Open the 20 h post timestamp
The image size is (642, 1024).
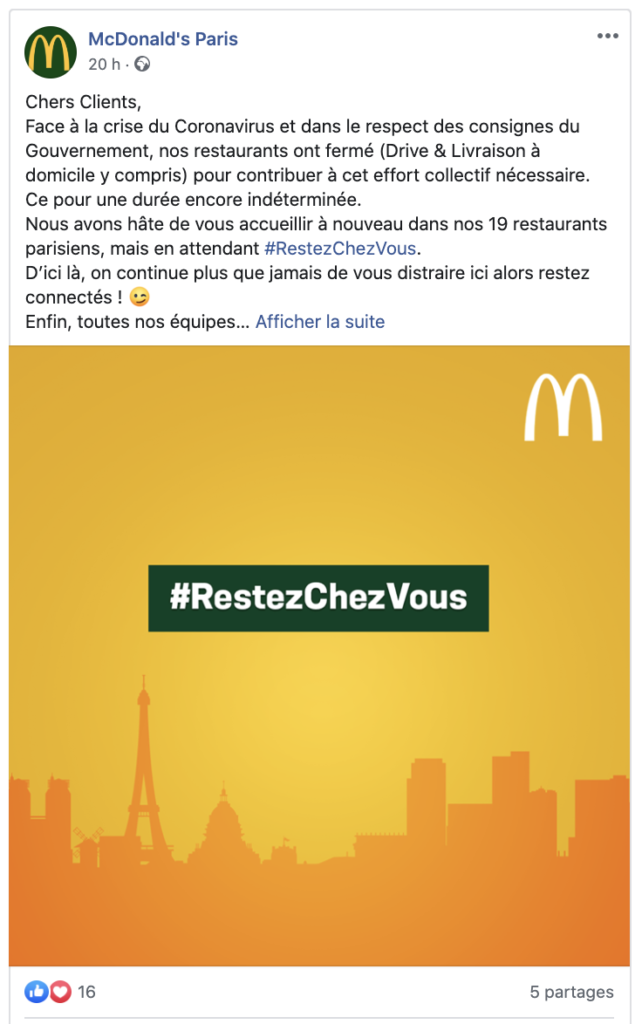point(104,64)
